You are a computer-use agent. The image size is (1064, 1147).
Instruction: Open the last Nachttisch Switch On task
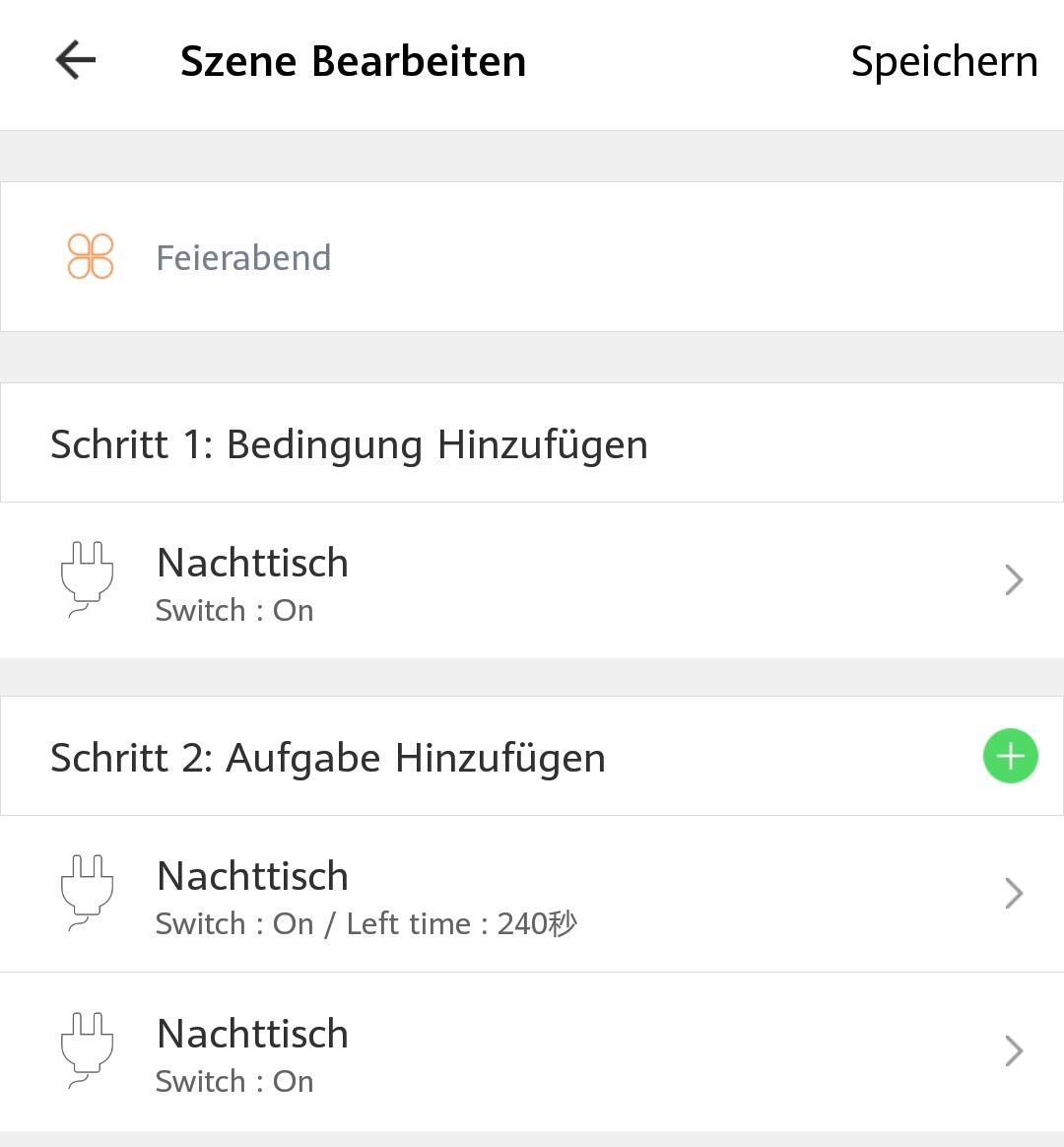coord(532,1052)
